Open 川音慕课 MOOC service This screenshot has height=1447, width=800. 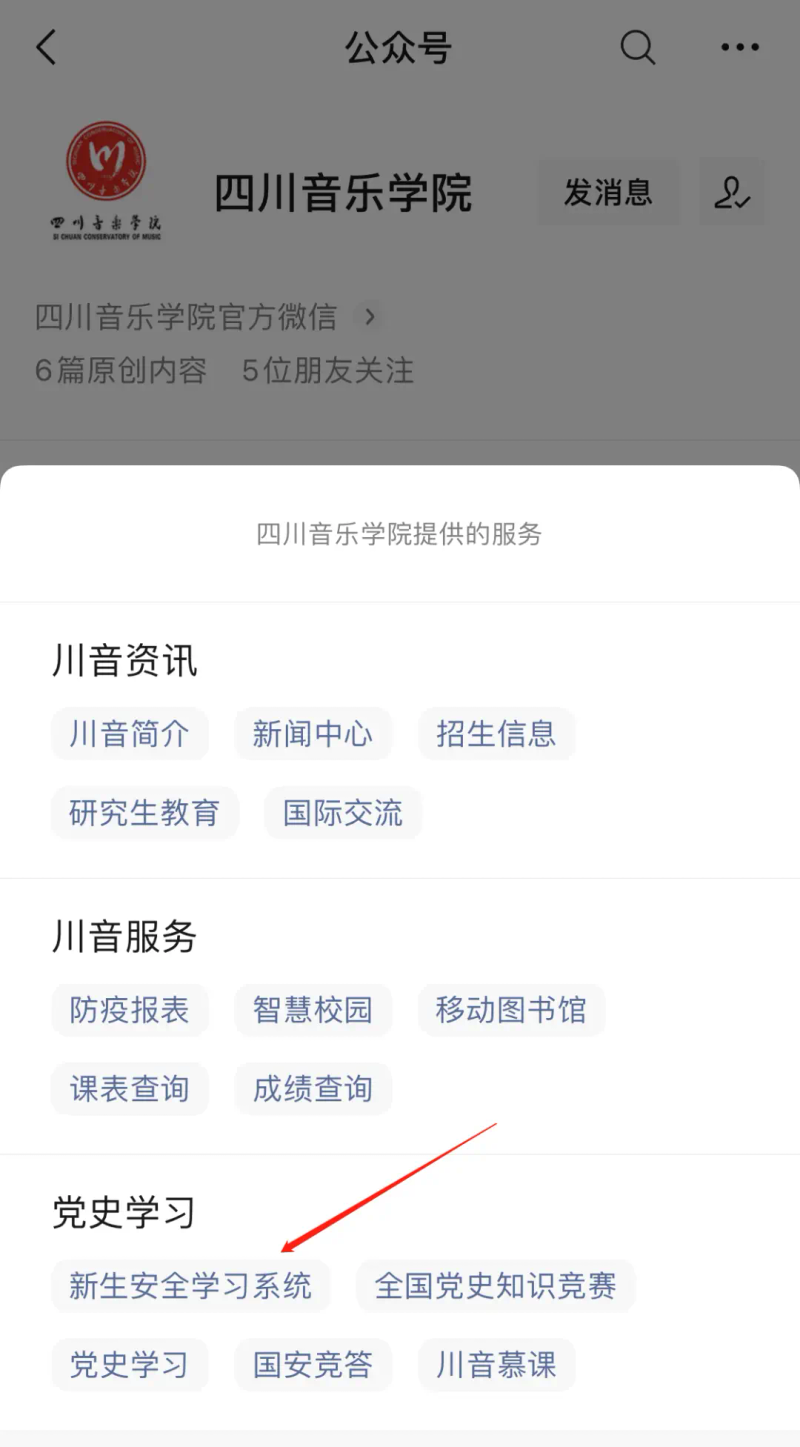(497, 1364)
